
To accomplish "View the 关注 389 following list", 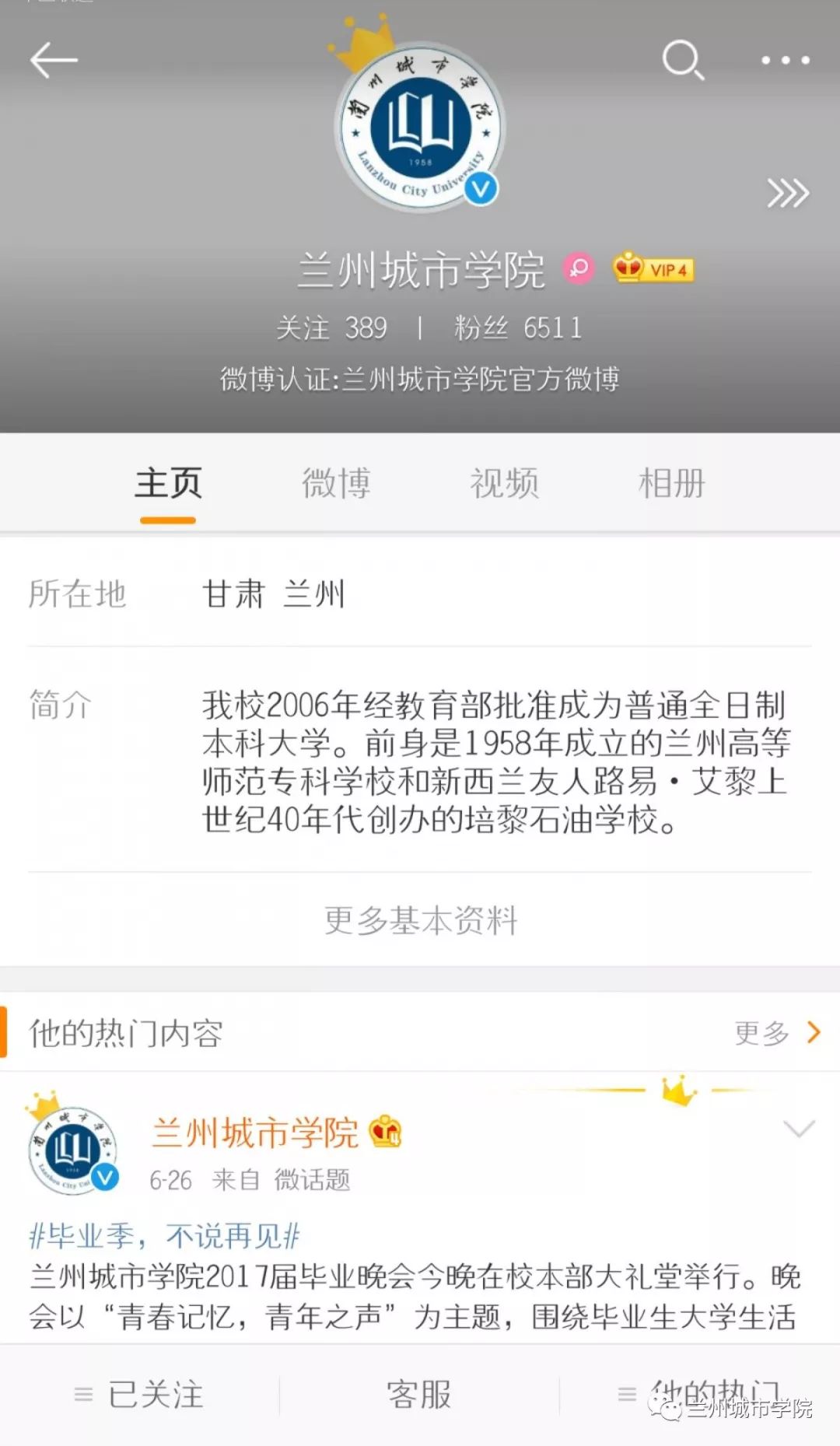I will point(332,327).
